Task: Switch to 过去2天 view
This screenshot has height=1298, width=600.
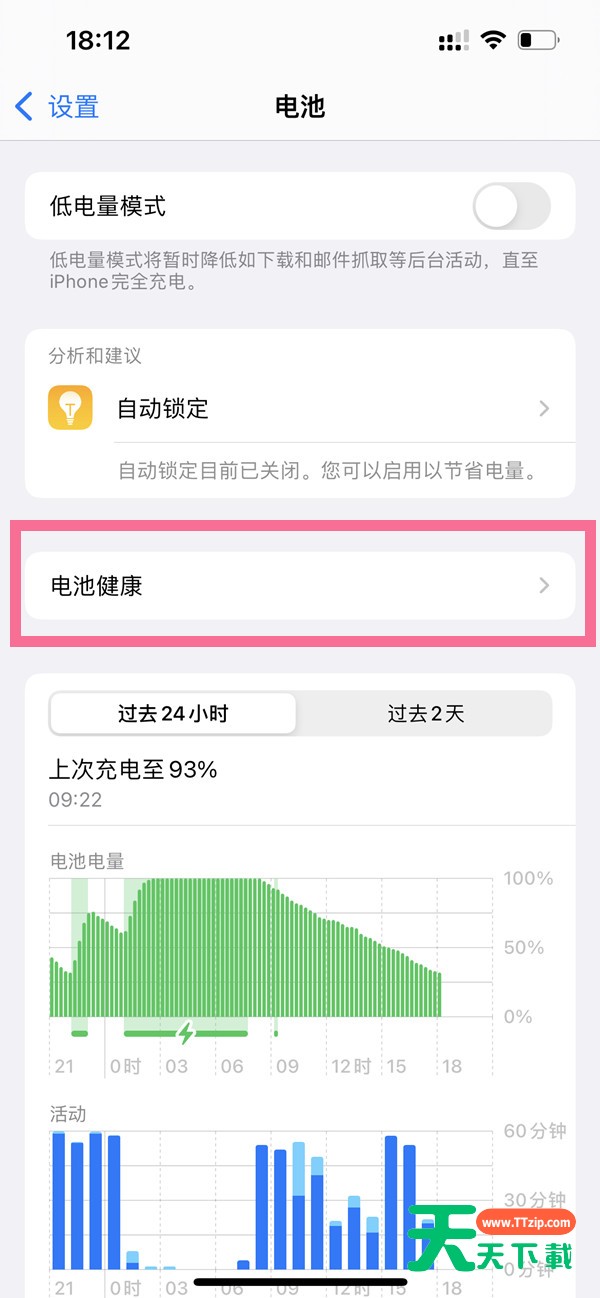Action: (426, 714)
